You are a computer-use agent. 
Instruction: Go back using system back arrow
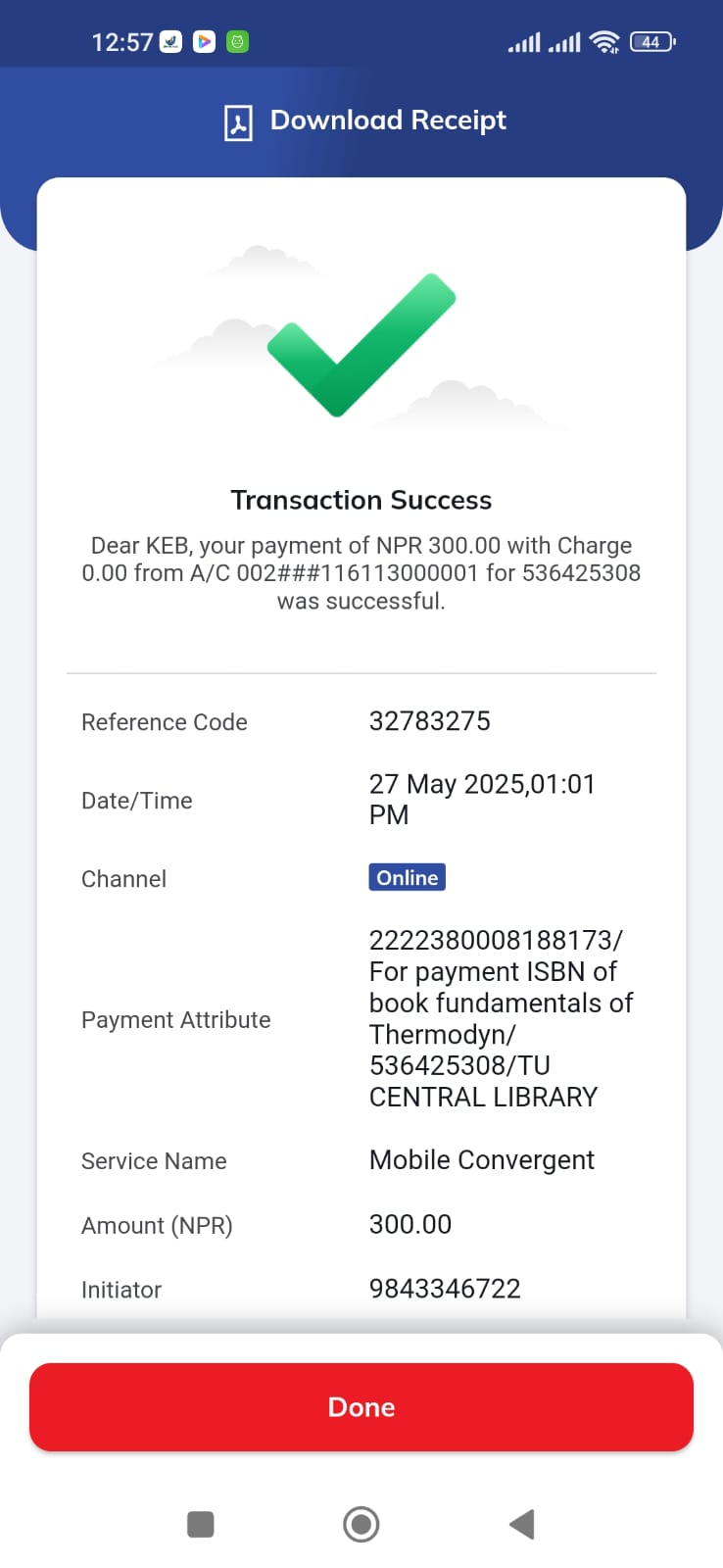(x=522, y=1524)
